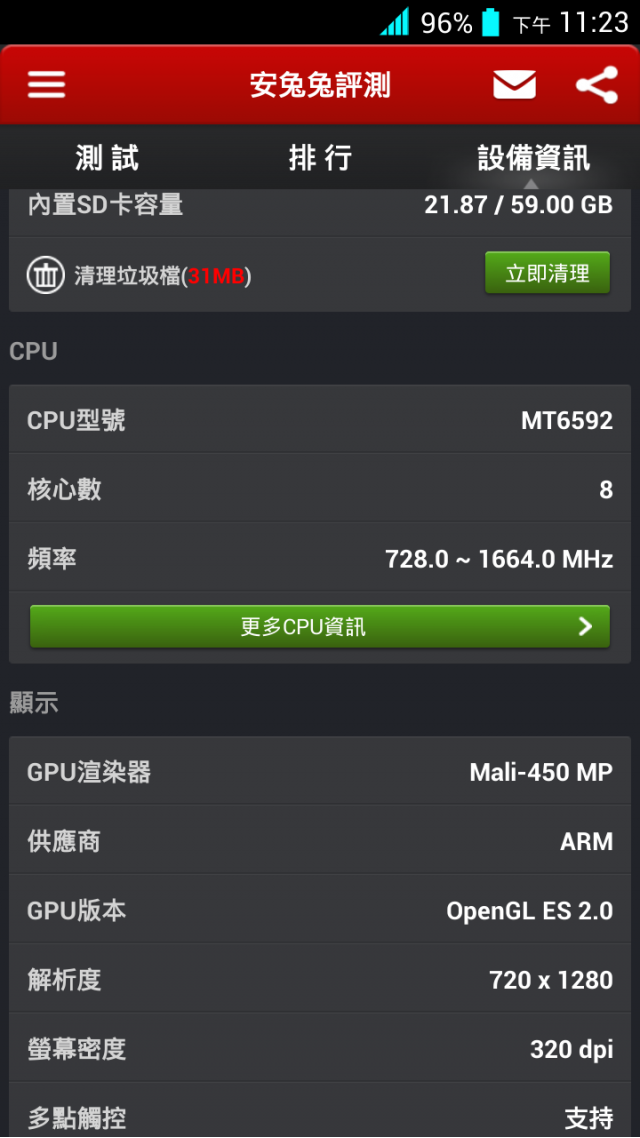The width and height of the screenshot is (640, 1138).
Task: Switch to the 排行 tab
Action: [x=320, y=158]
